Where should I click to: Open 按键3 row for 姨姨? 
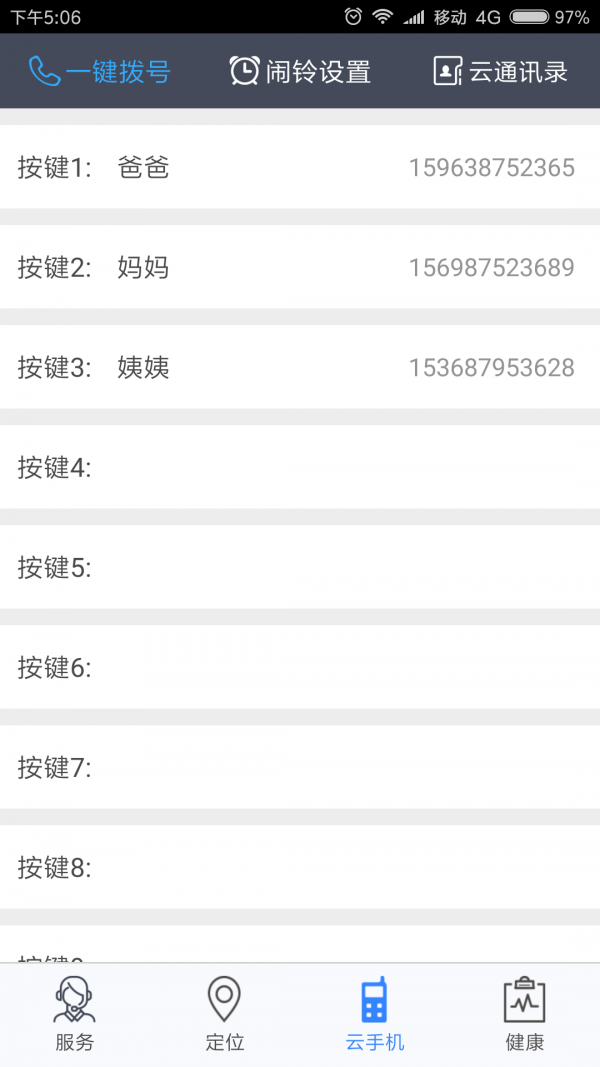click(300, 367)
